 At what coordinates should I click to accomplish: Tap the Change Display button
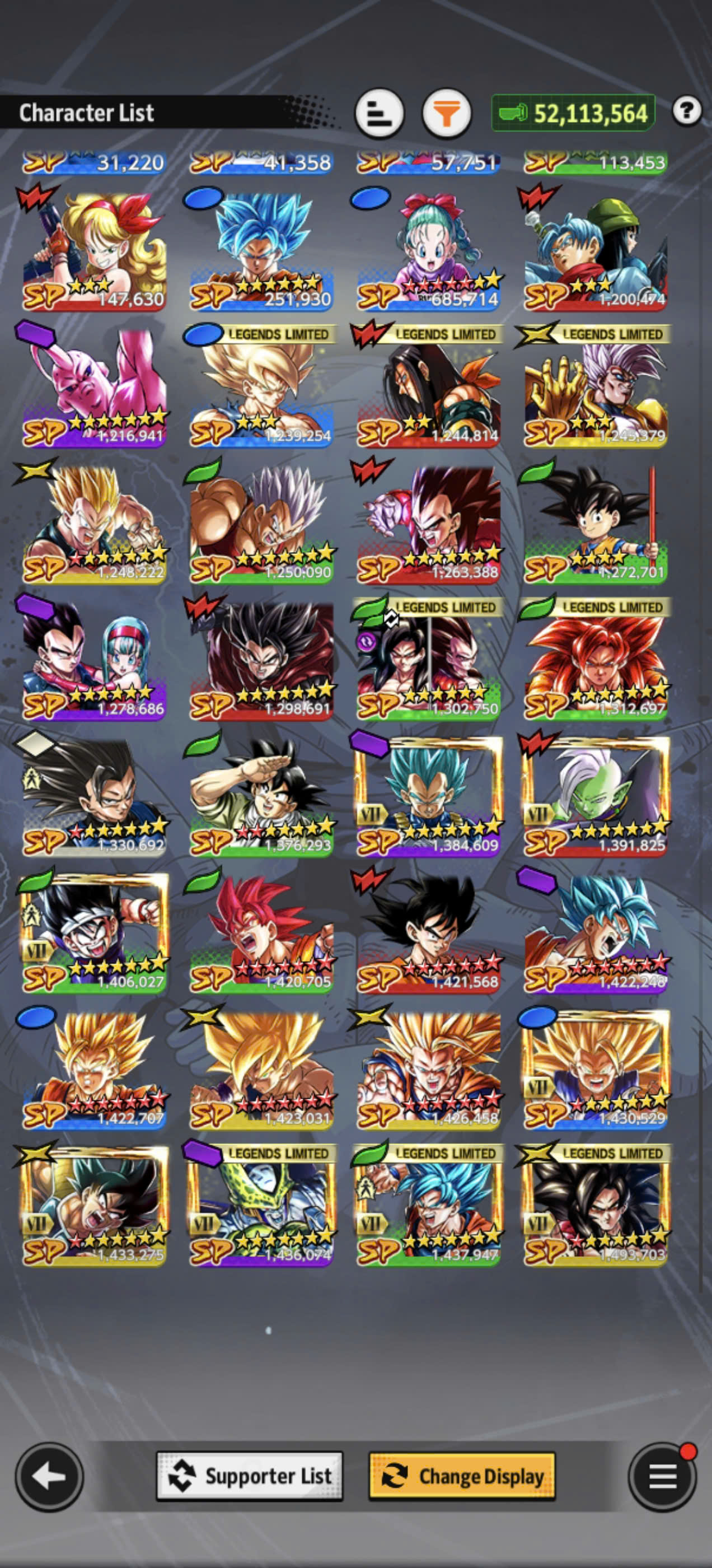(462, 1476)
